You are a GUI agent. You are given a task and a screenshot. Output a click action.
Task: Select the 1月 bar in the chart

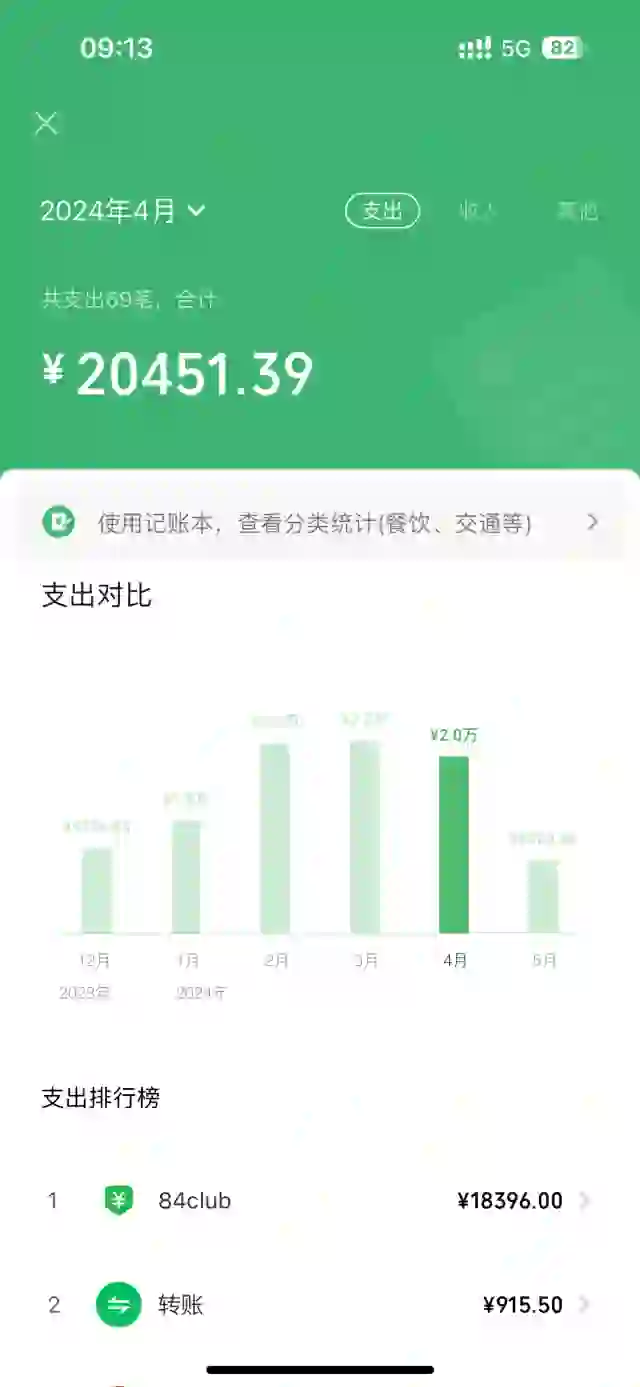(186, 876)
